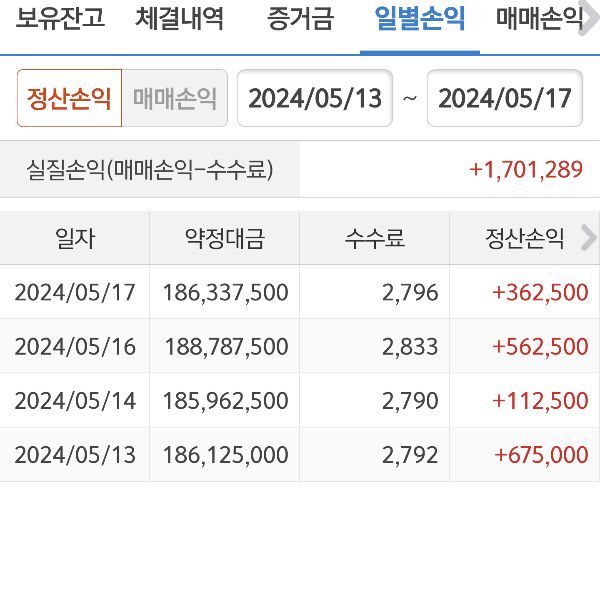600x600 pixels.
Task: Select the 일별손익 tab
Action: (x=418, y=19)
